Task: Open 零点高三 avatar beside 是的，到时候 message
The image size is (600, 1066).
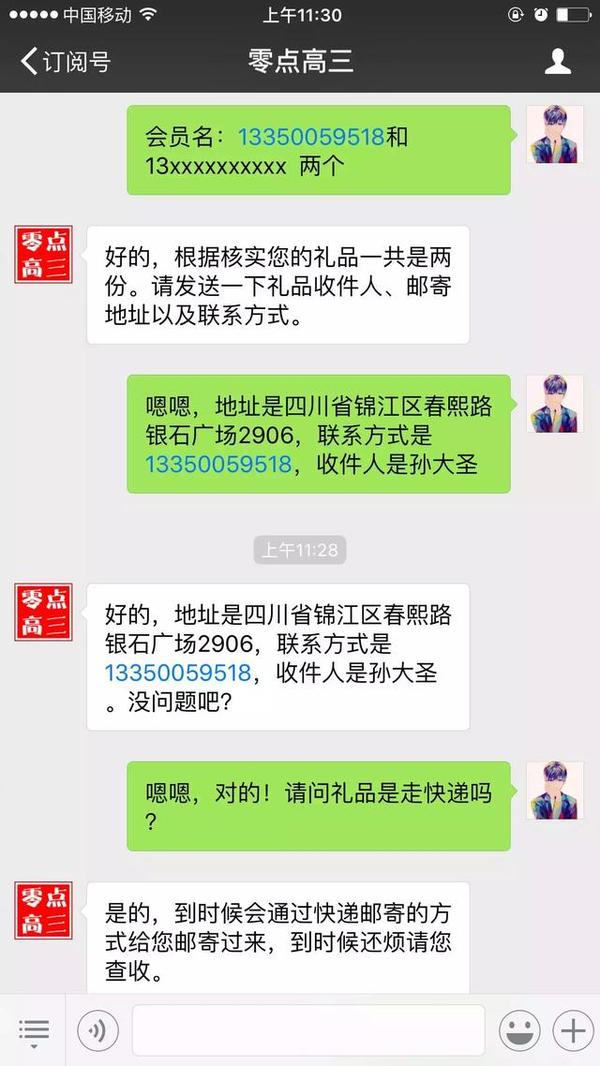Action: coord(44,910)
